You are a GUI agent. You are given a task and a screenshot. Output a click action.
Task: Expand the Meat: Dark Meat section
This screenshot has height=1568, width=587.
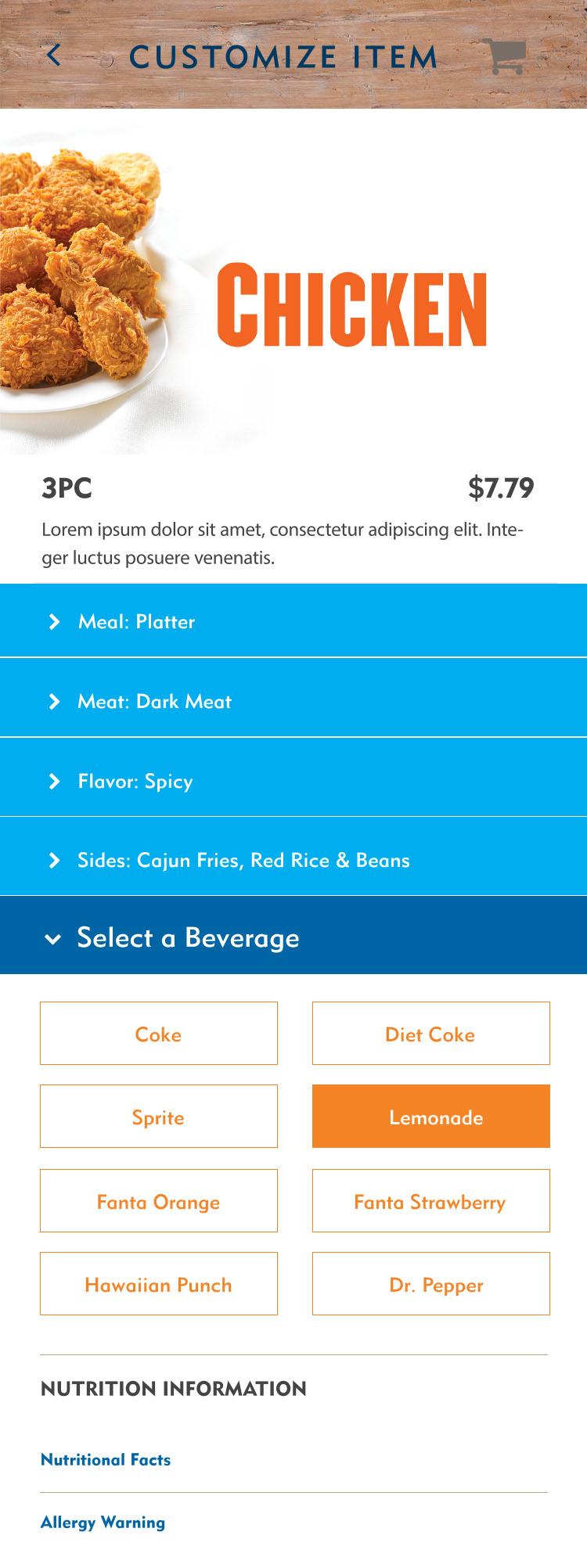[x=293, y=701]
